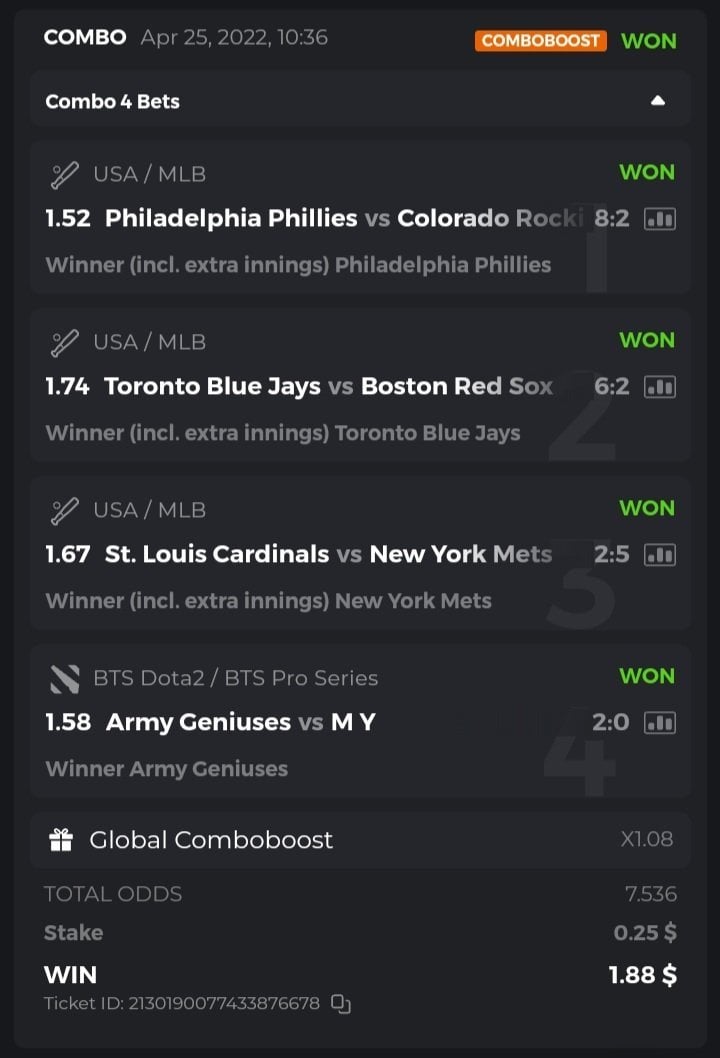Screen dimensions: 720x1058
Task: Copy the ticket ID
Action: tap(341, 1003)
